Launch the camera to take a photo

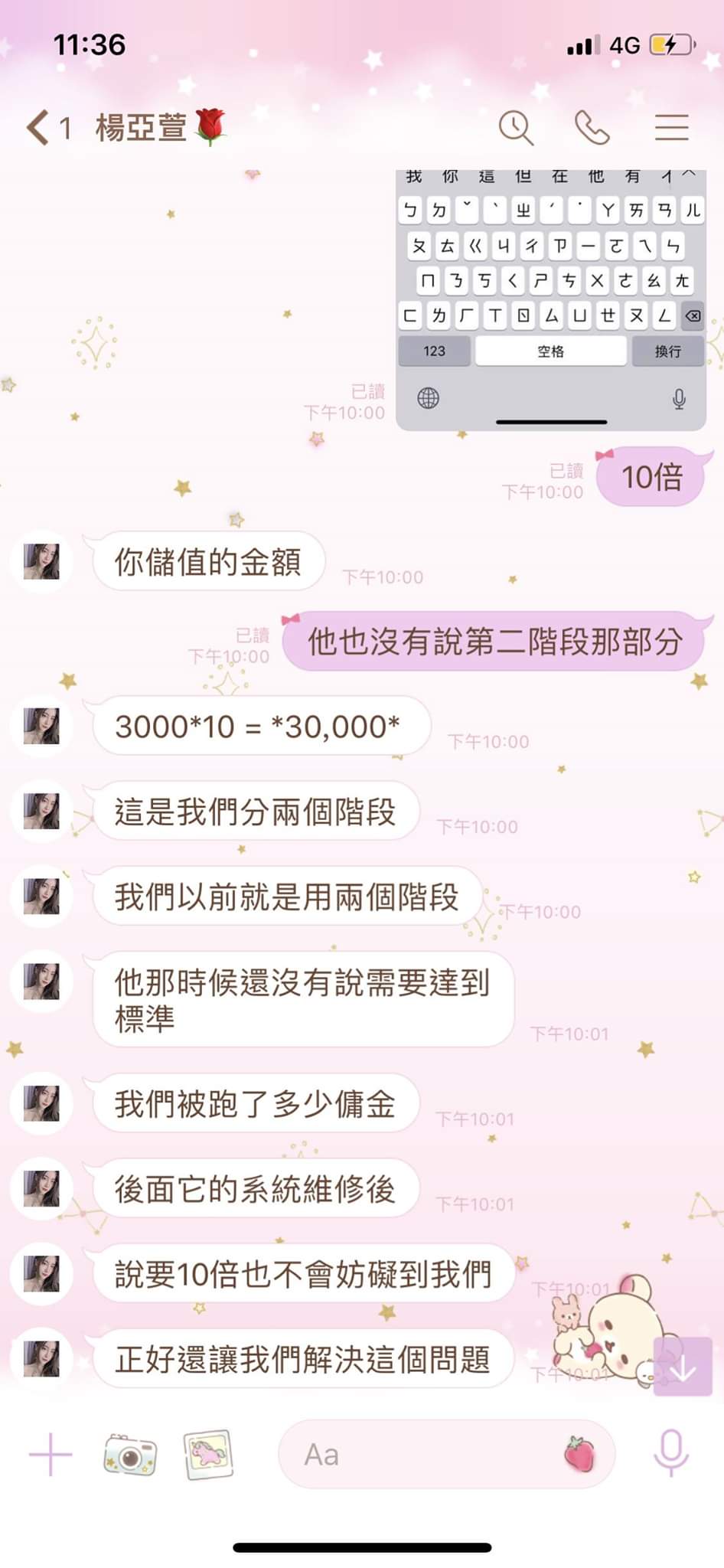(x=130, y=1454)
